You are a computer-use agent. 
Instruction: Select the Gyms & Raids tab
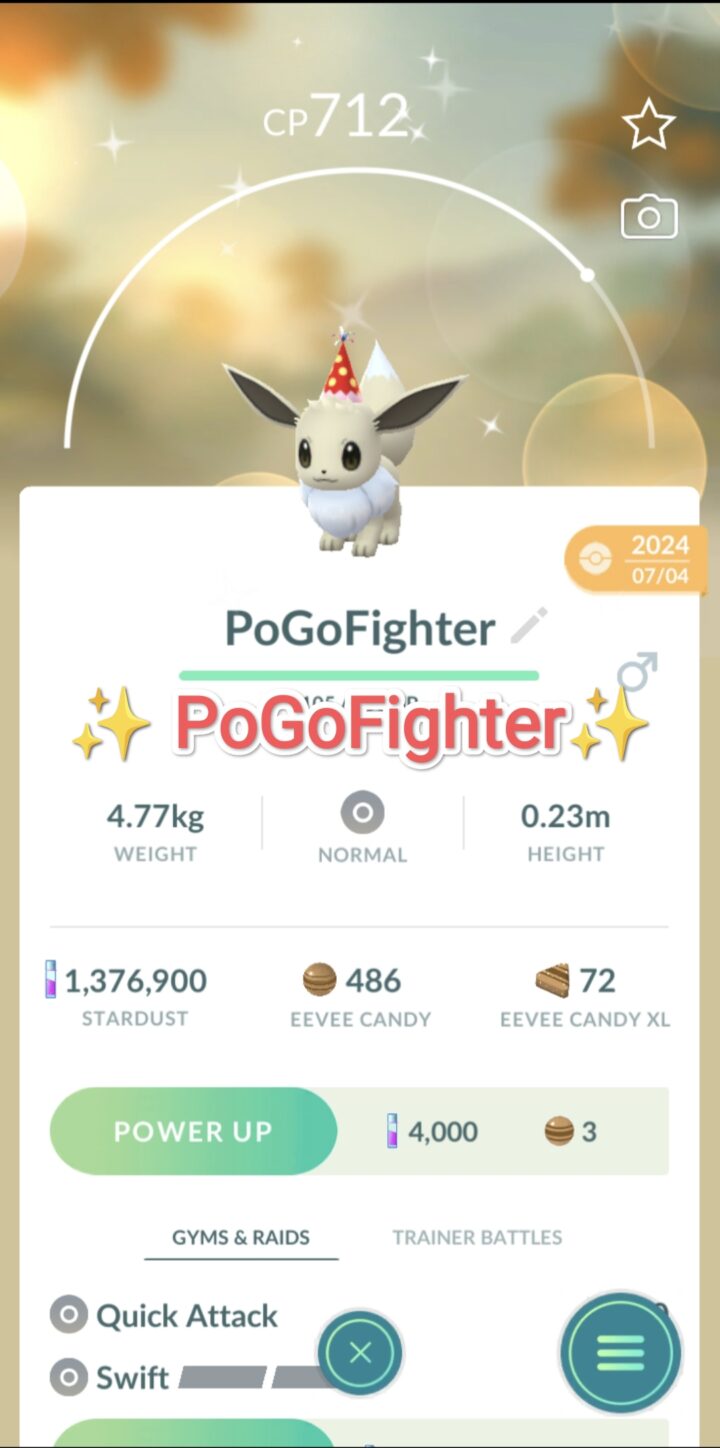(241, 1237)
